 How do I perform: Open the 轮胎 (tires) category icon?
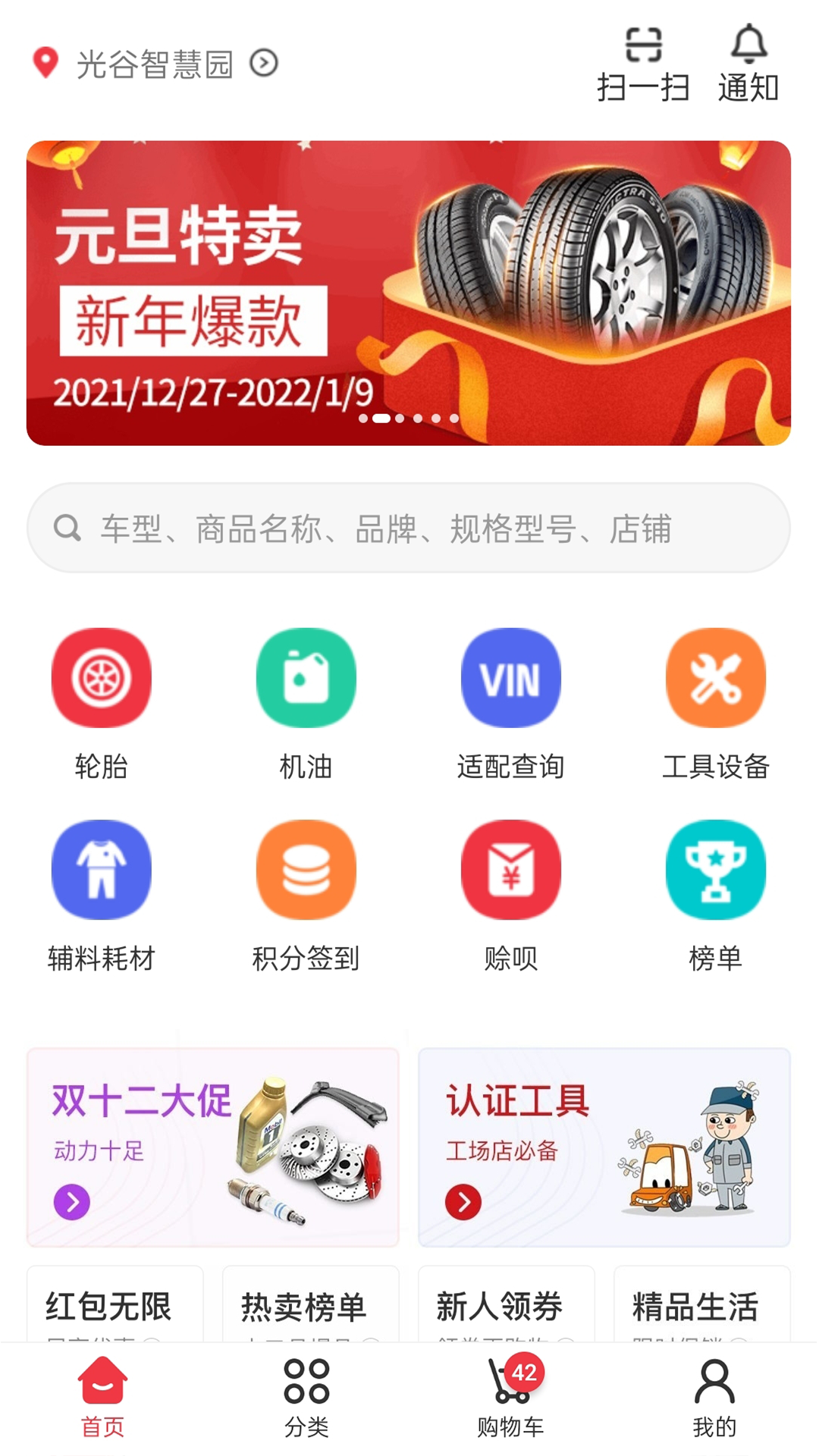(101, 678)
